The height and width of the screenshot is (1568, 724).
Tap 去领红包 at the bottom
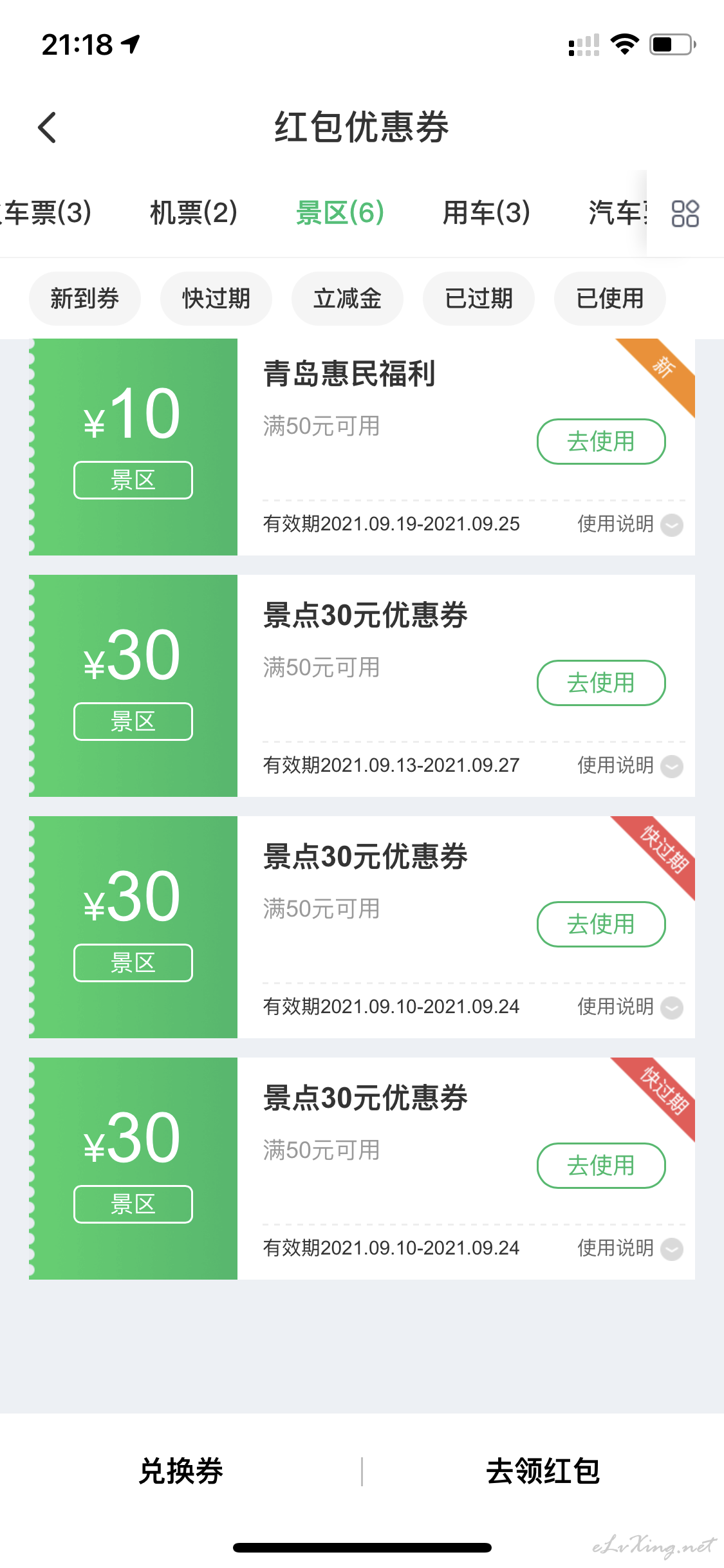[543, 1471]
